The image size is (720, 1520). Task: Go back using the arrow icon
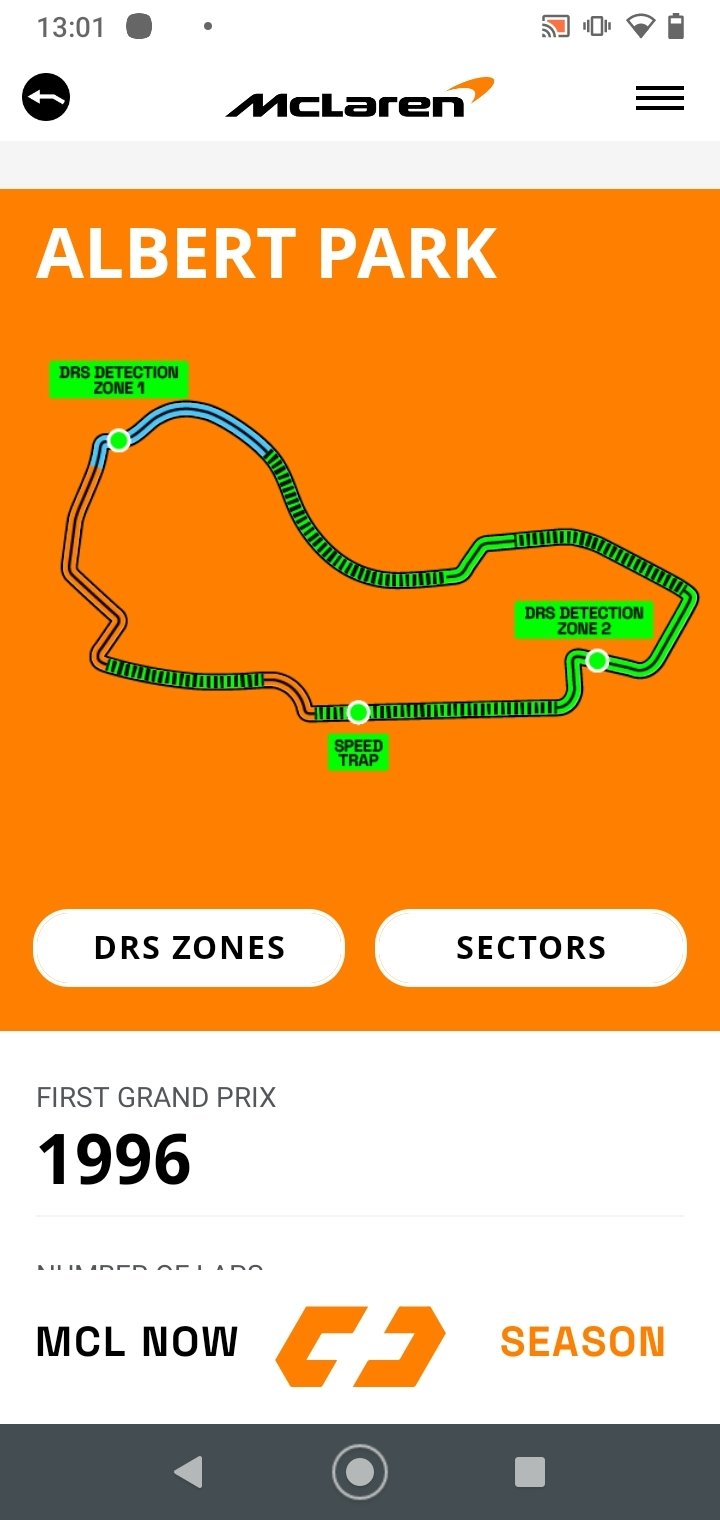46,98
